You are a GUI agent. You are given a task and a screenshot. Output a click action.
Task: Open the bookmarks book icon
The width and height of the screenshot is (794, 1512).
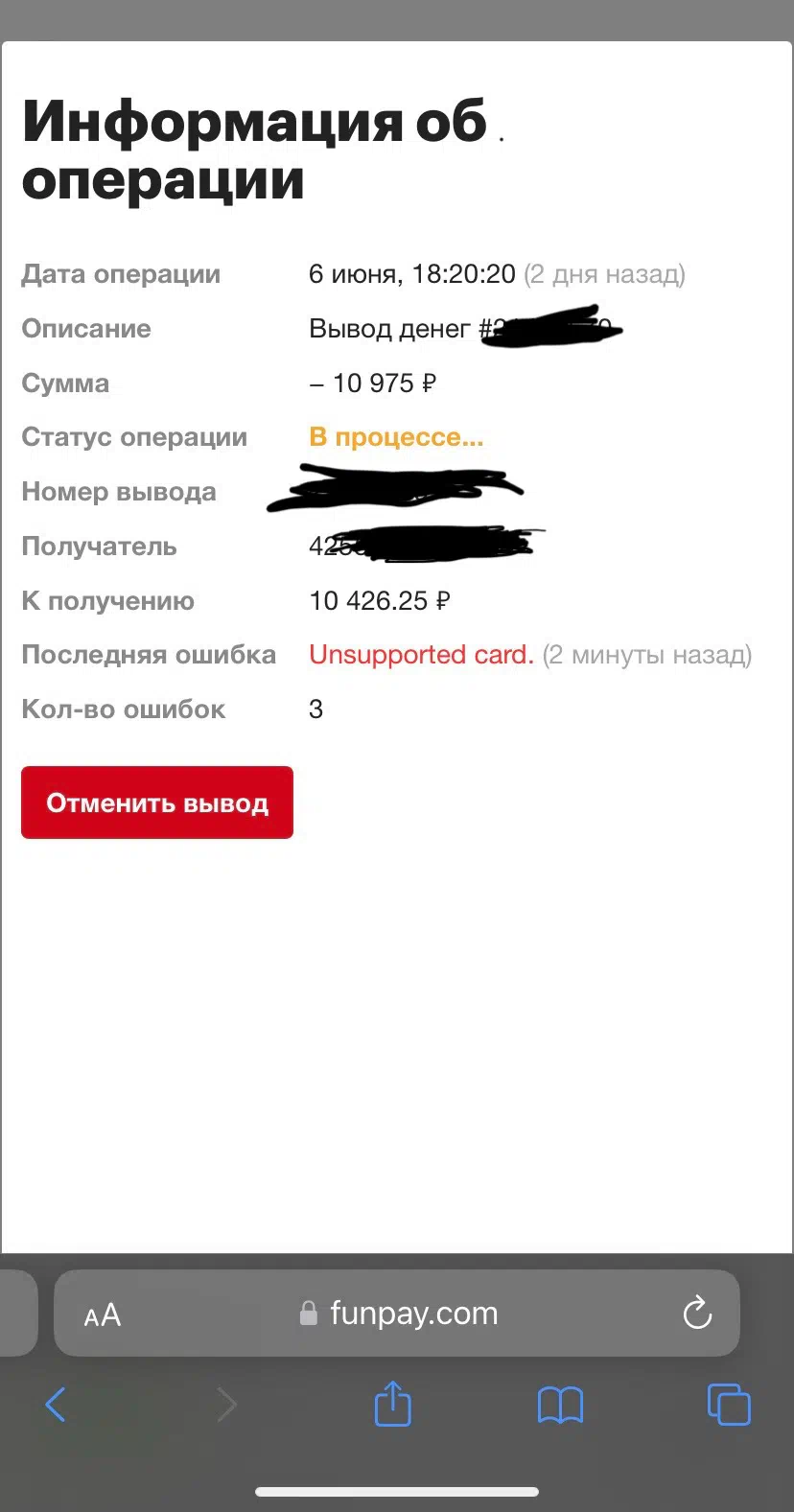point(560,1406)
